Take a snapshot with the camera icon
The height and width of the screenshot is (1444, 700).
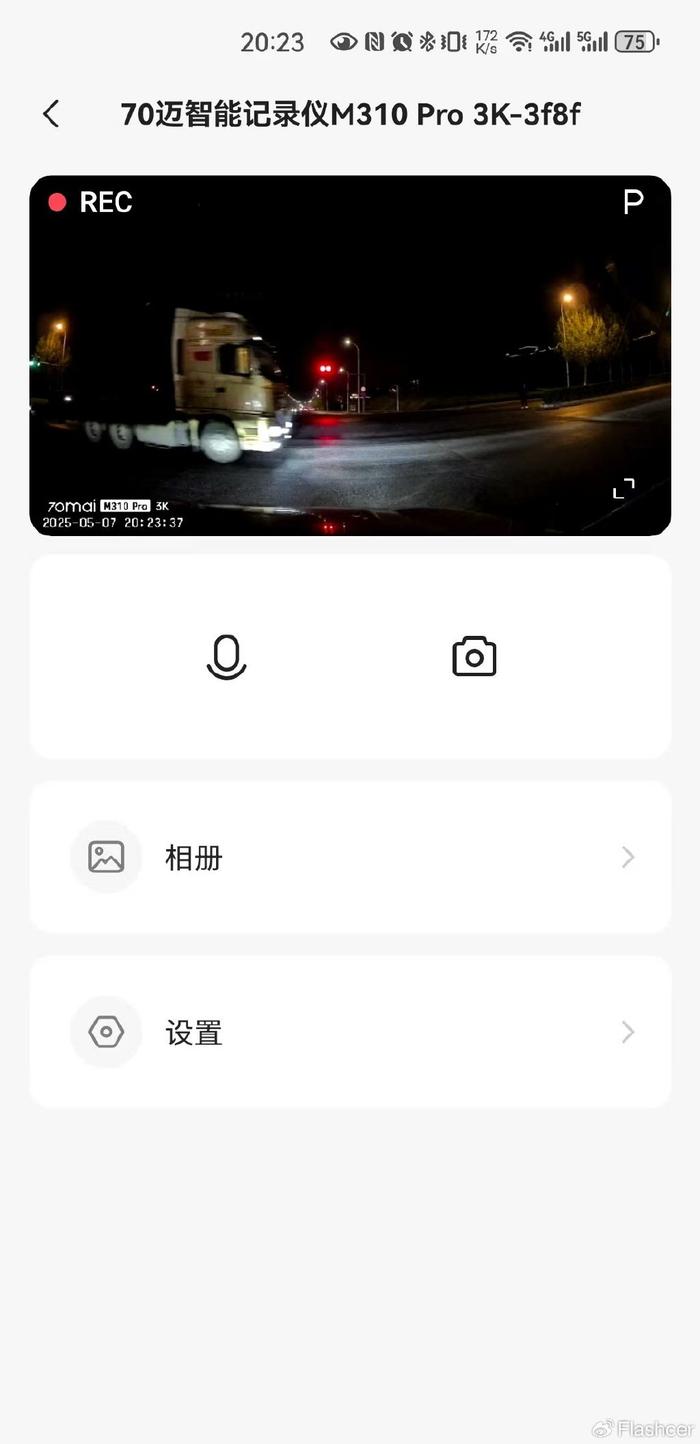(x=474, y=657)
